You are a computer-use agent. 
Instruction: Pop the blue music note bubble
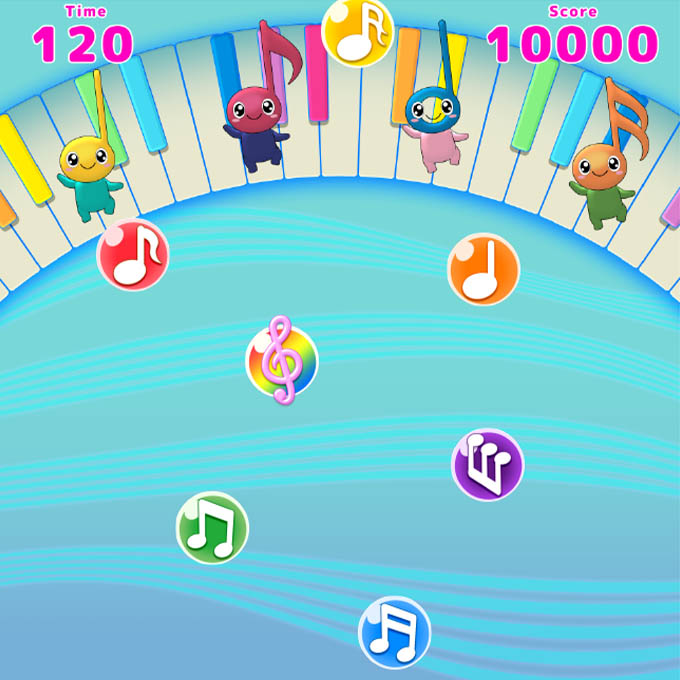394,632
